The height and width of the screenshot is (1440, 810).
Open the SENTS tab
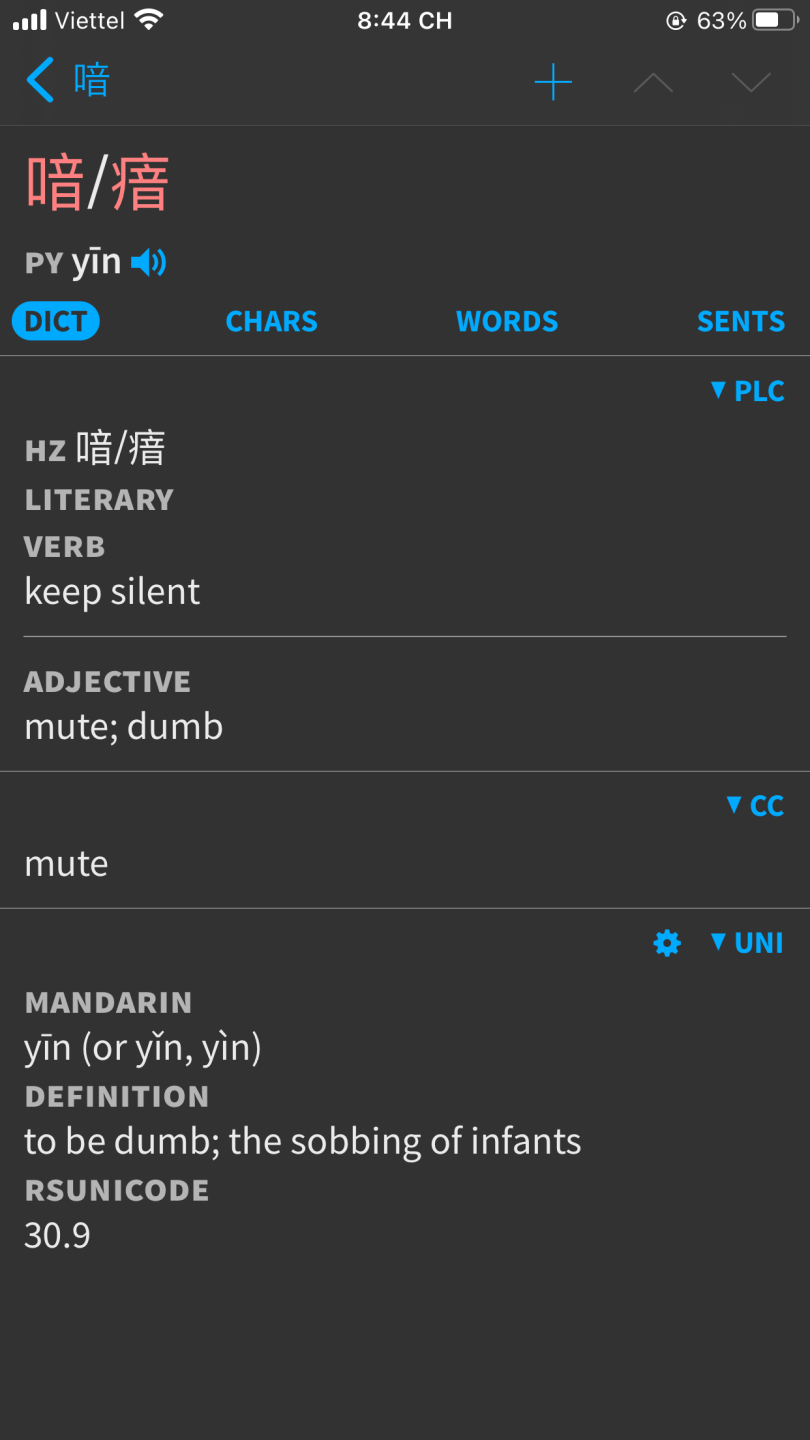740,321
